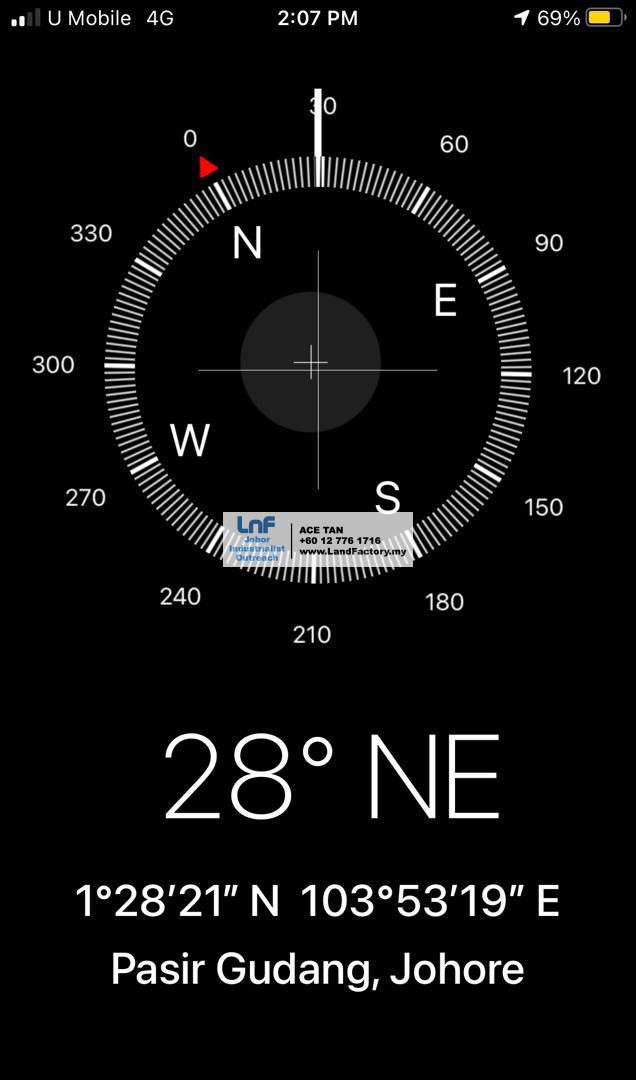The image size is (636, 1080).
Task: Tap the compass dial to lock bearing
Action: [318, 370]
